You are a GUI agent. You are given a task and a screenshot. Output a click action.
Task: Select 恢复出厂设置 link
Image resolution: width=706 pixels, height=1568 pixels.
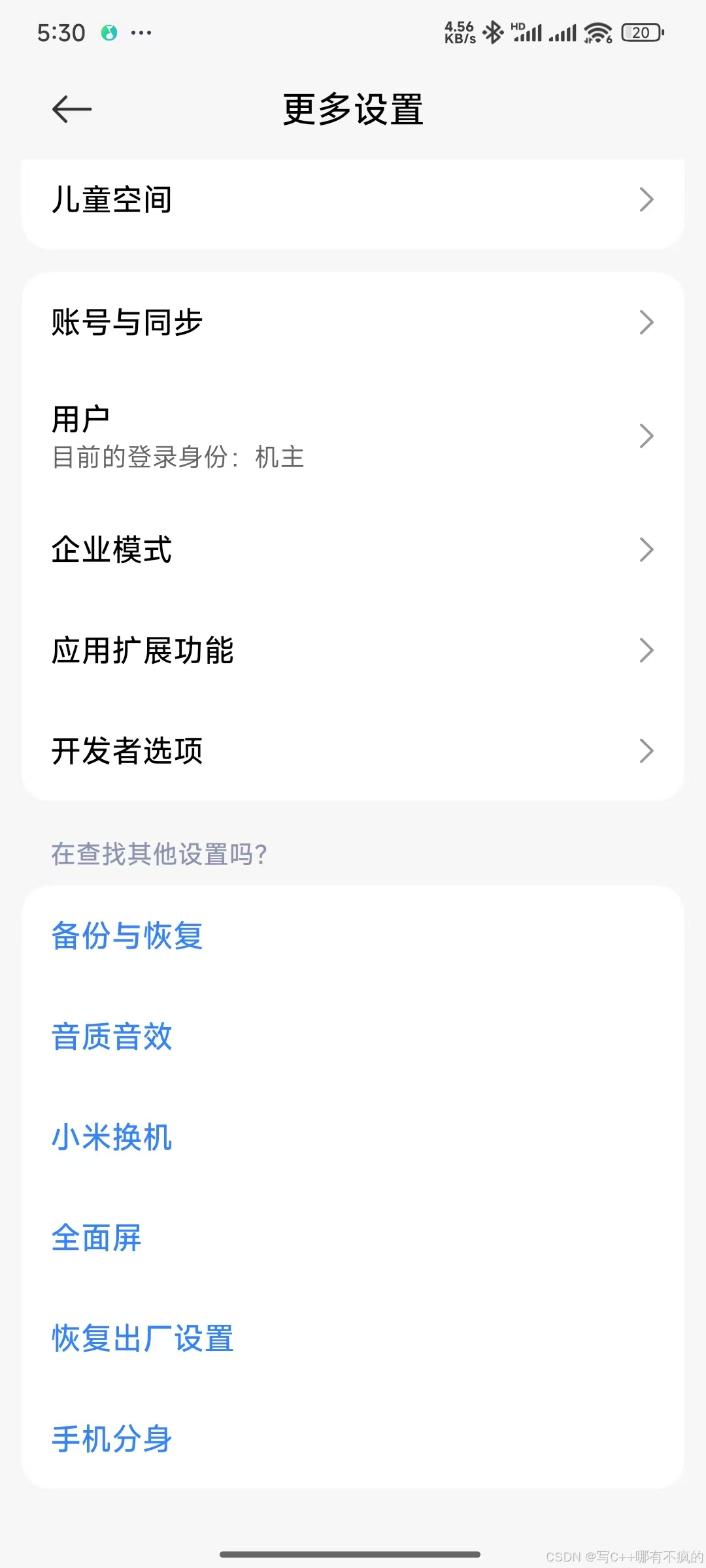tap(143, 1339)
